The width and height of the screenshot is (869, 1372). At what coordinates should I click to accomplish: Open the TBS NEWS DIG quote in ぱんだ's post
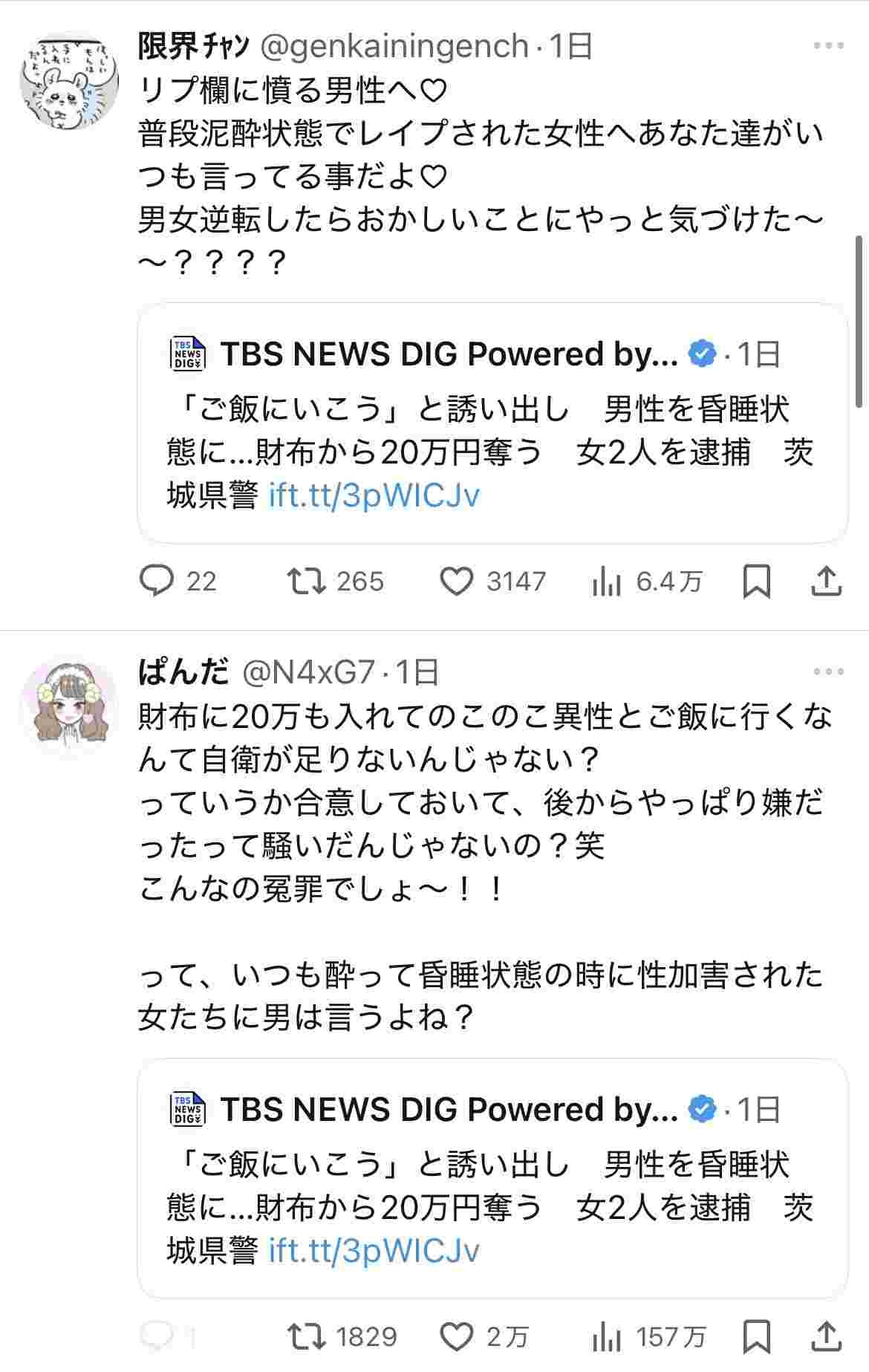point(492,1178)
